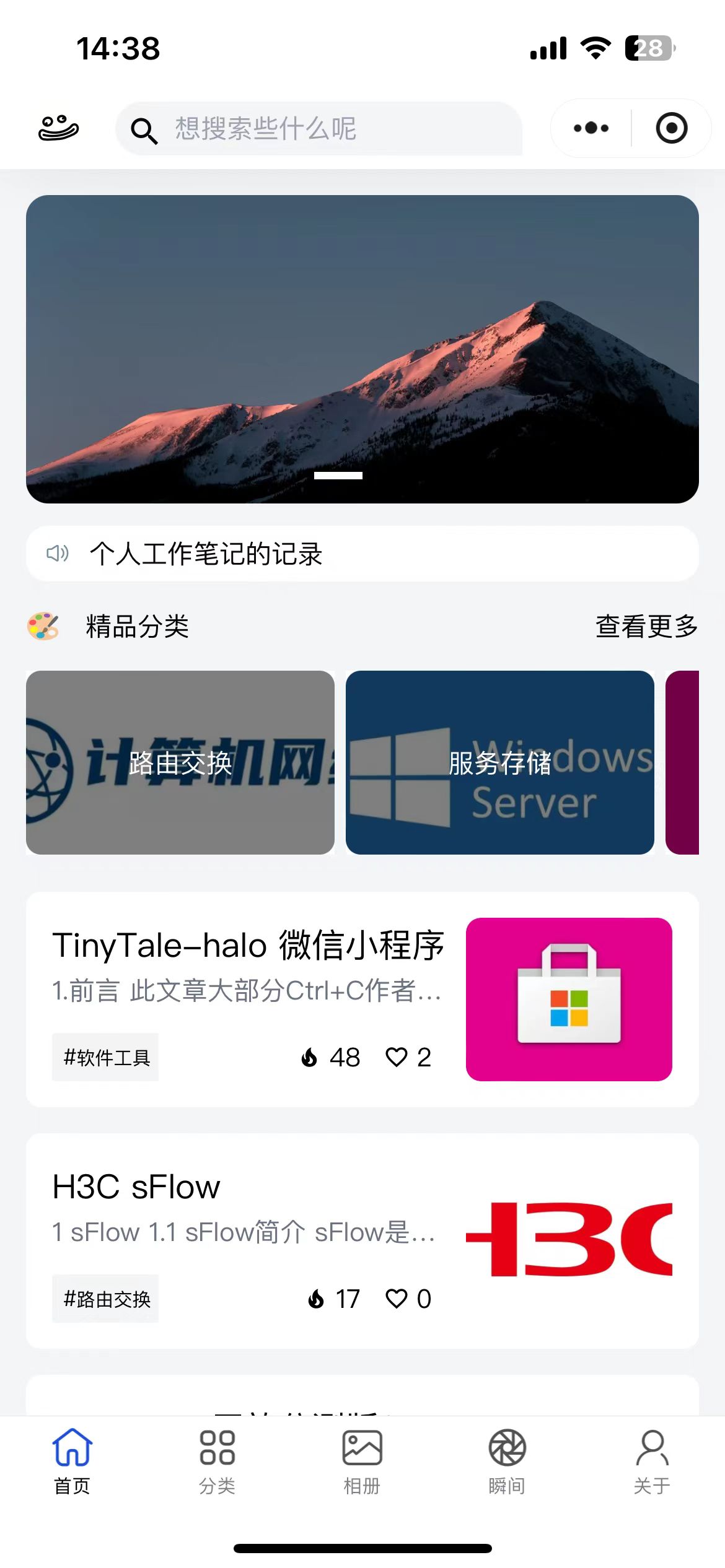Viewport: 725px width, 1568px height.
Task: Select the #软件工具 tag
Action: point(105,1057)
